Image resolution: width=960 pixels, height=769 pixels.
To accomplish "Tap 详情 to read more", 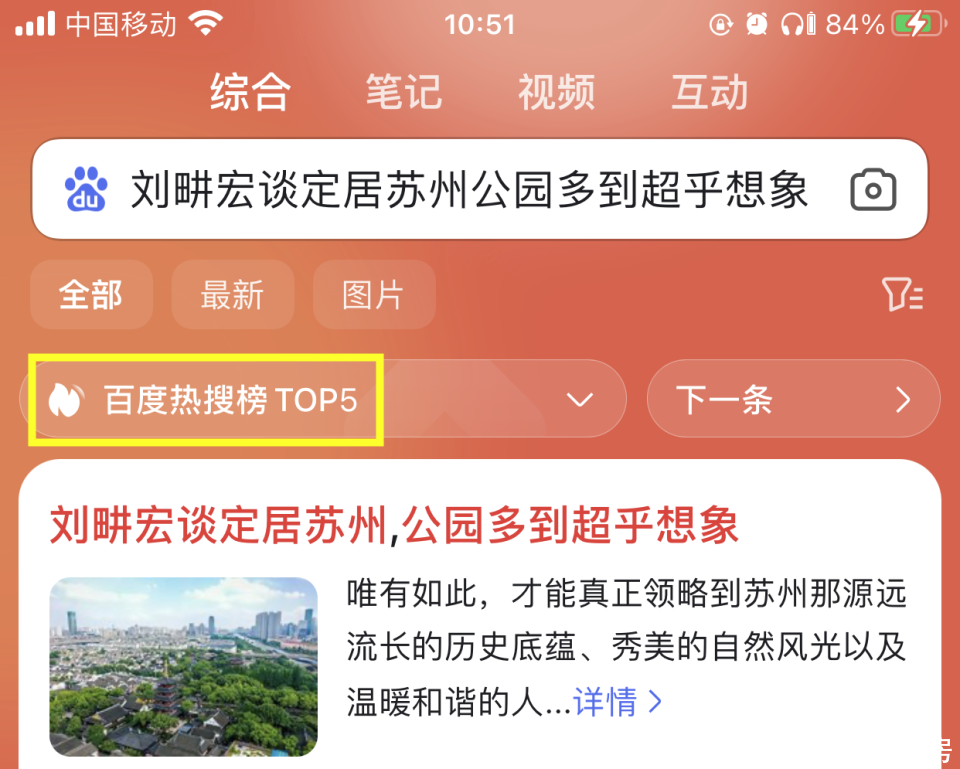I will pos(618,702).
